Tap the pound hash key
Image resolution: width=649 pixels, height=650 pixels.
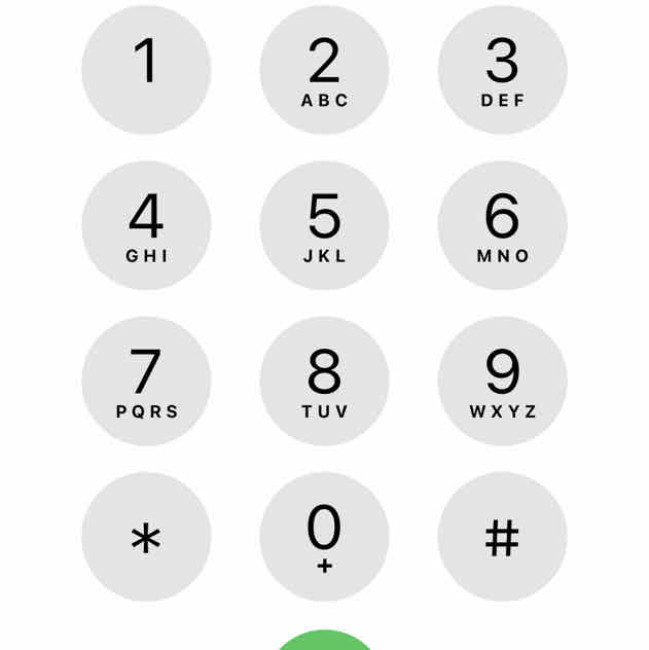tap(502, 537)
